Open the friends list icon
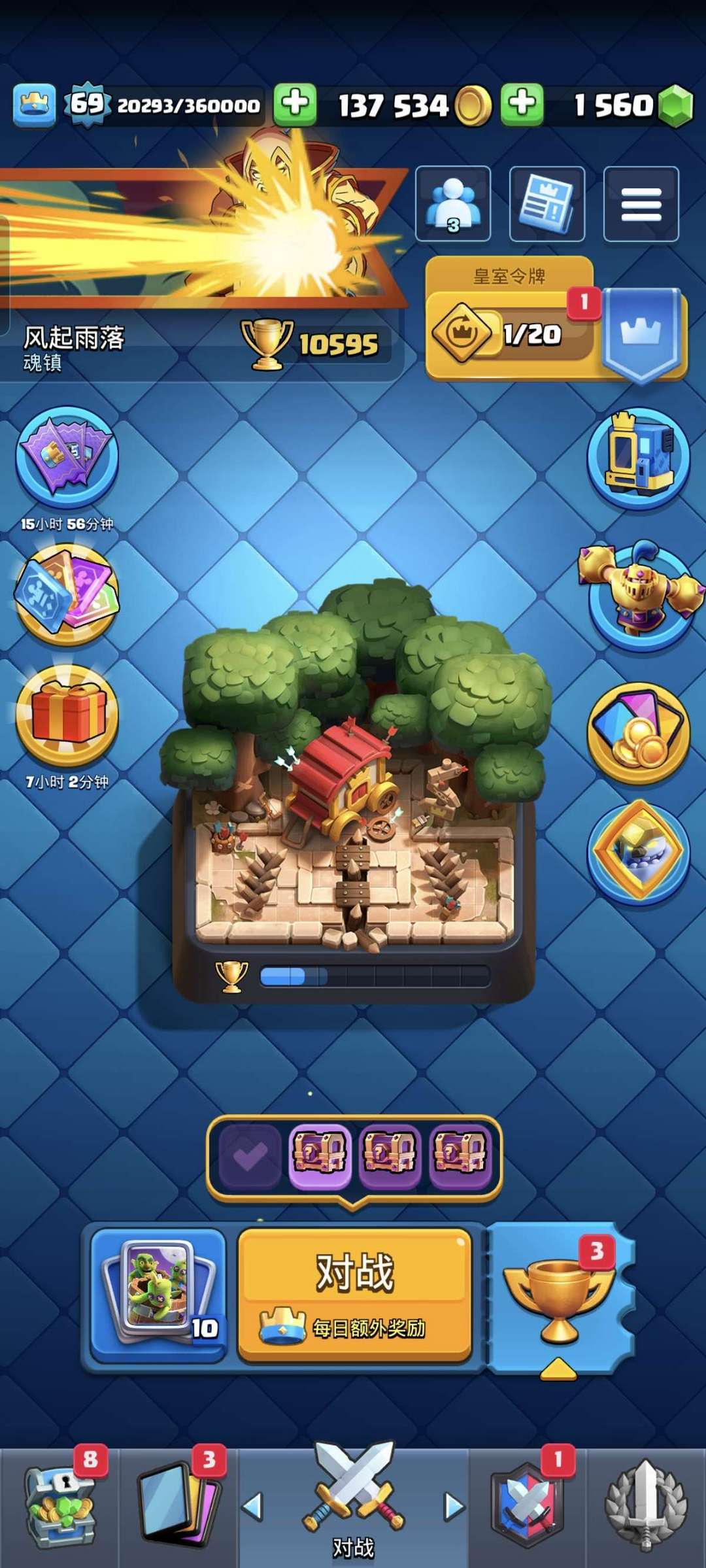Viewport: 706px width, 1568px height. click(453, 204)
